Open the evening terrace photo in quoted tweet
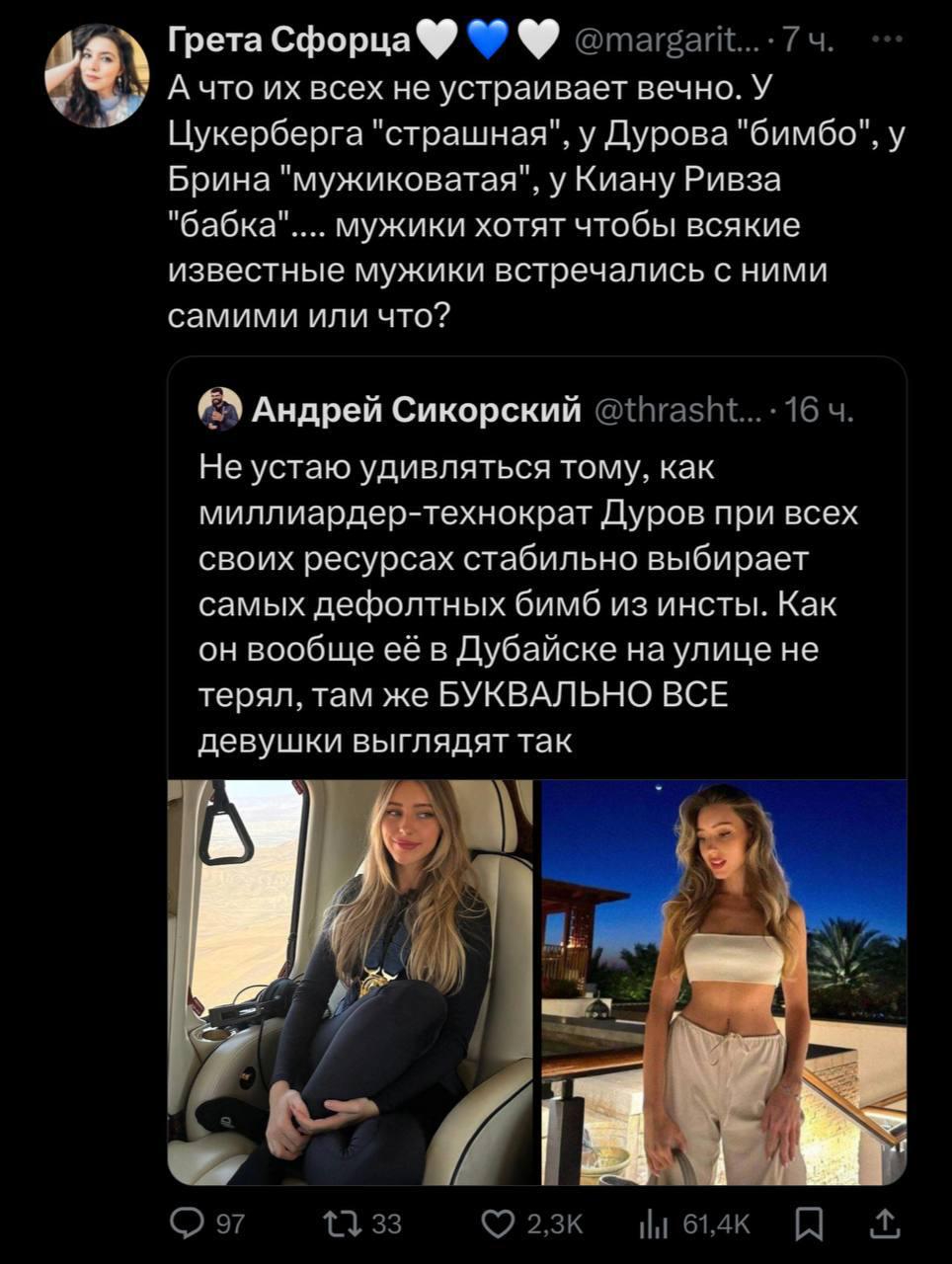 pyautogui.click(x=724, y=982)
